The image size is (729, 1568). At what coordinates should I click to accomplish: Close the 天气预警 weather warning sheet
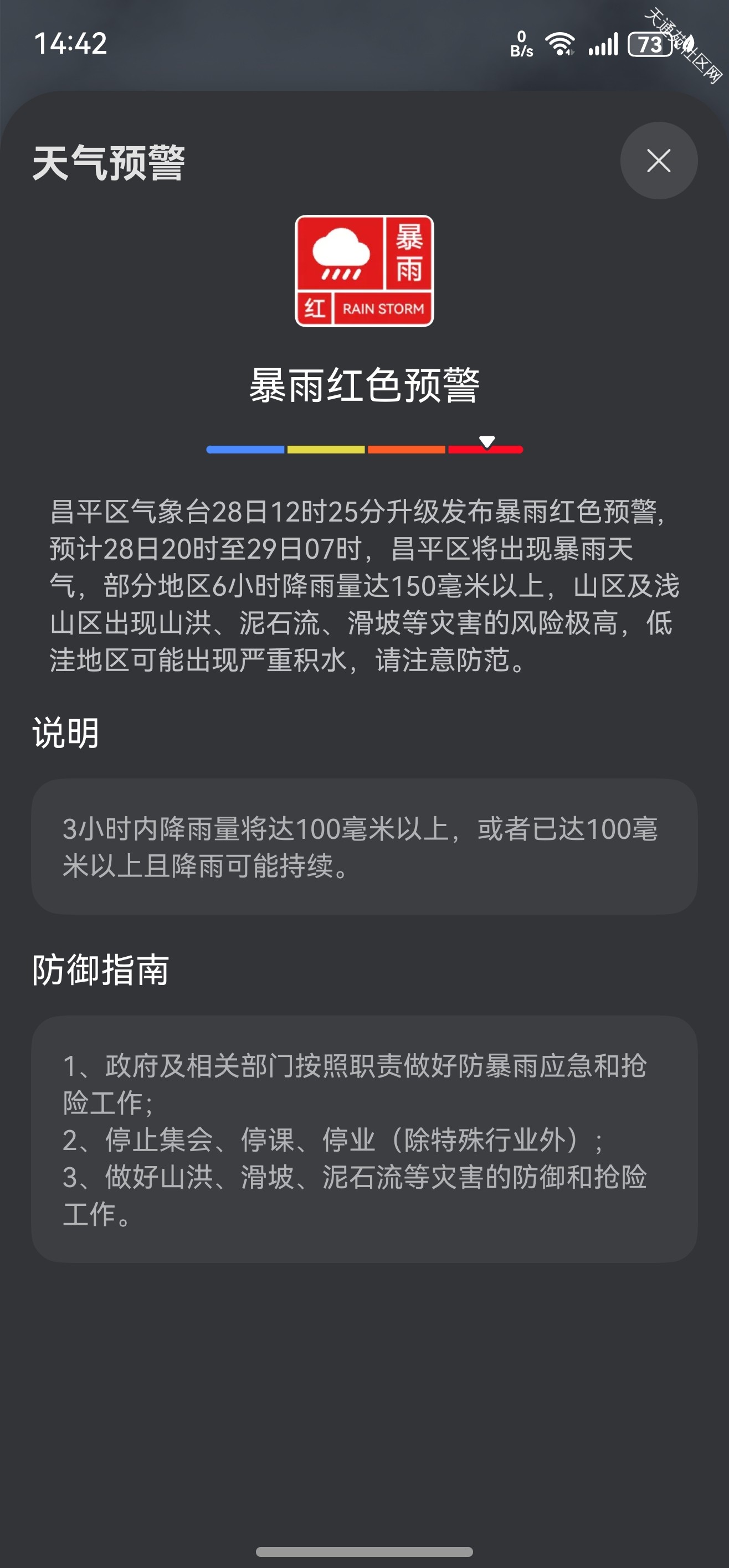click(x=659, y=161)
